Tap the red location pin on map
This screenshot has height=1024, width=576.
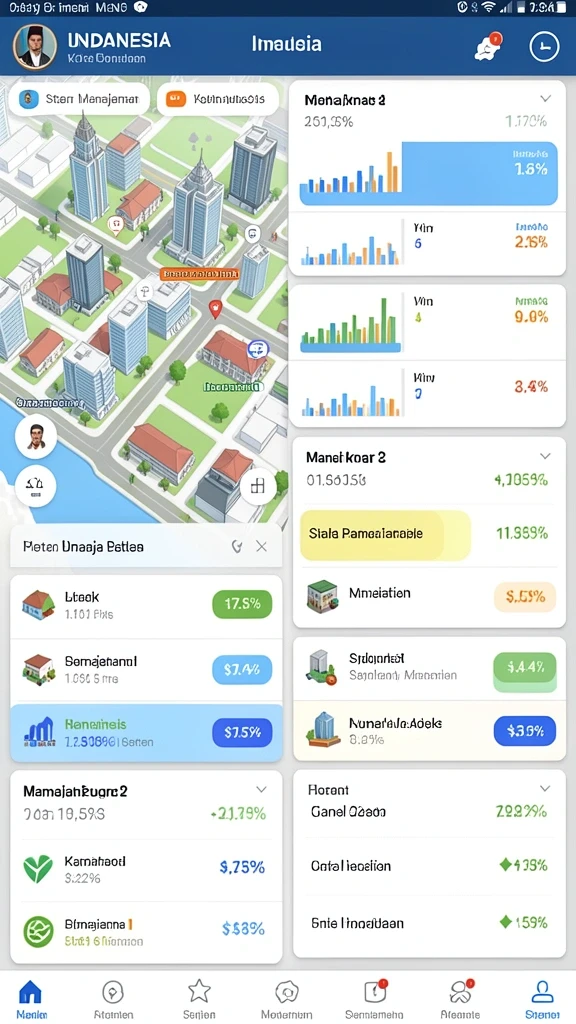pyautogui.click(x=216, y=308)
